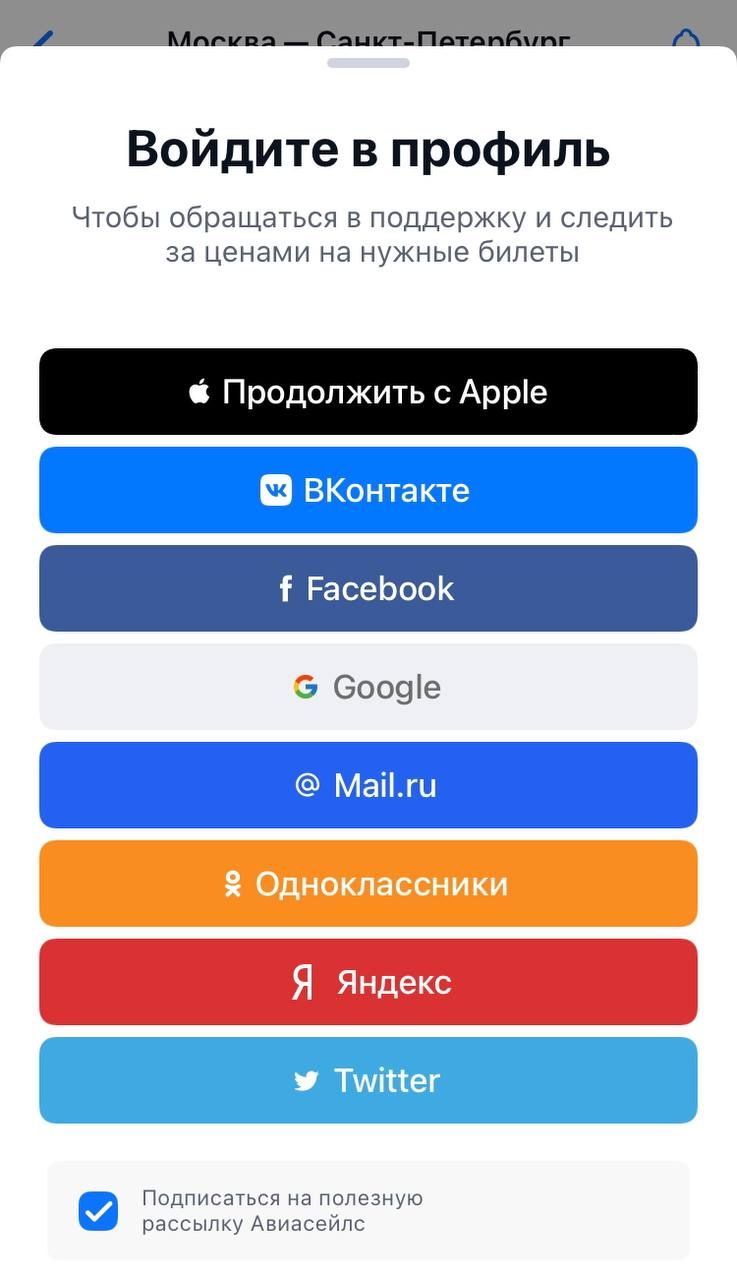Uncheck the Авиасейлс newsletter subscription

[98, 1211]
